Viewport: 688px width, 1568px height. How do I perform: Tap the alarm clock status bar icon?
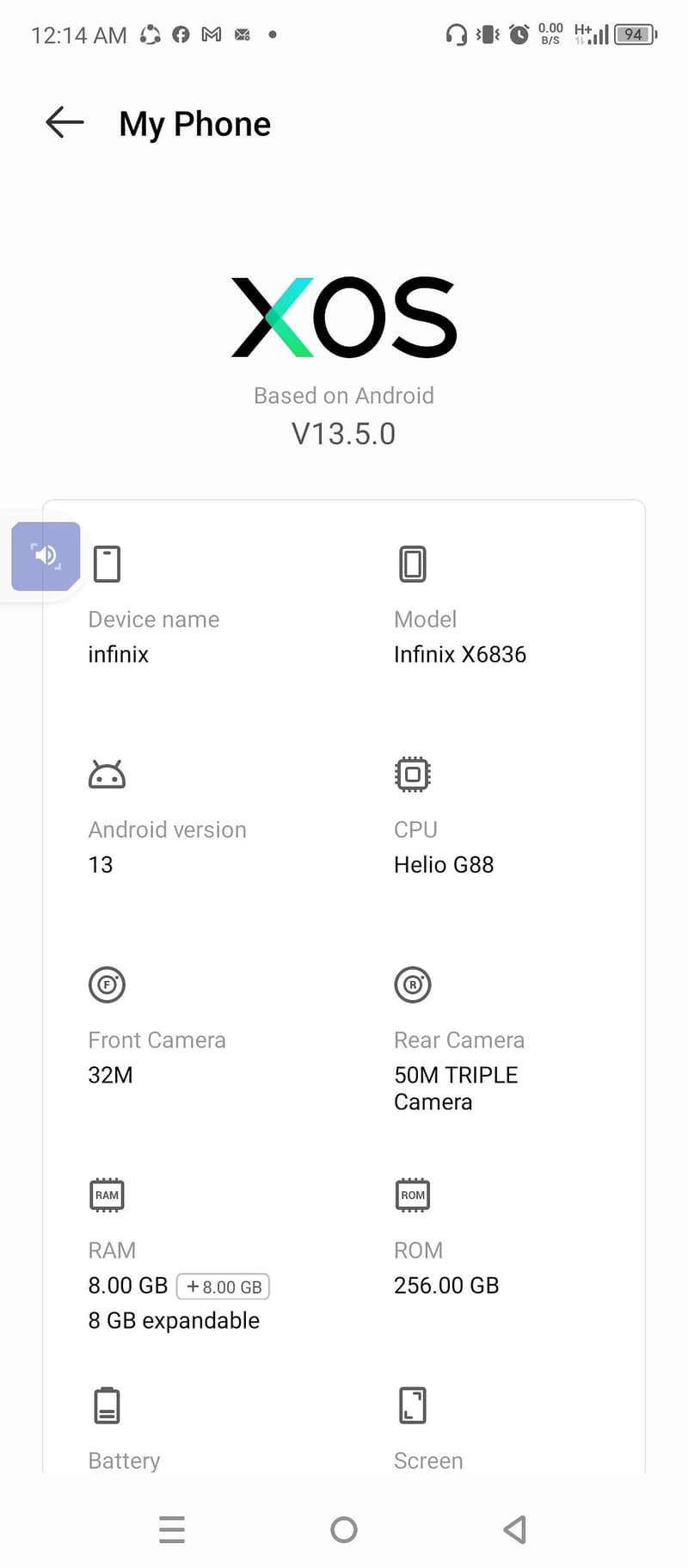(x=518, y=34)
